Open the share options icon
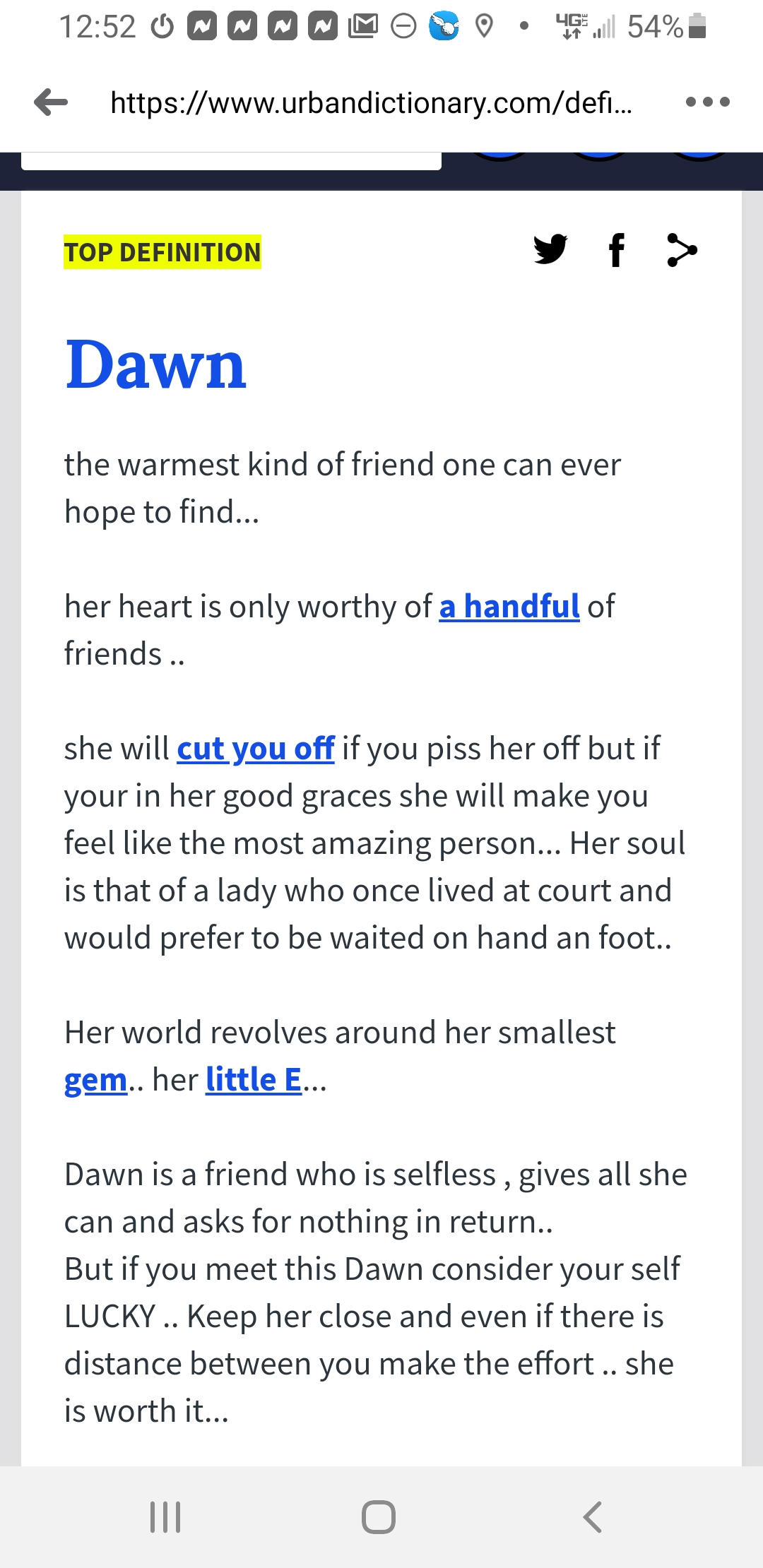 [682, 250]
